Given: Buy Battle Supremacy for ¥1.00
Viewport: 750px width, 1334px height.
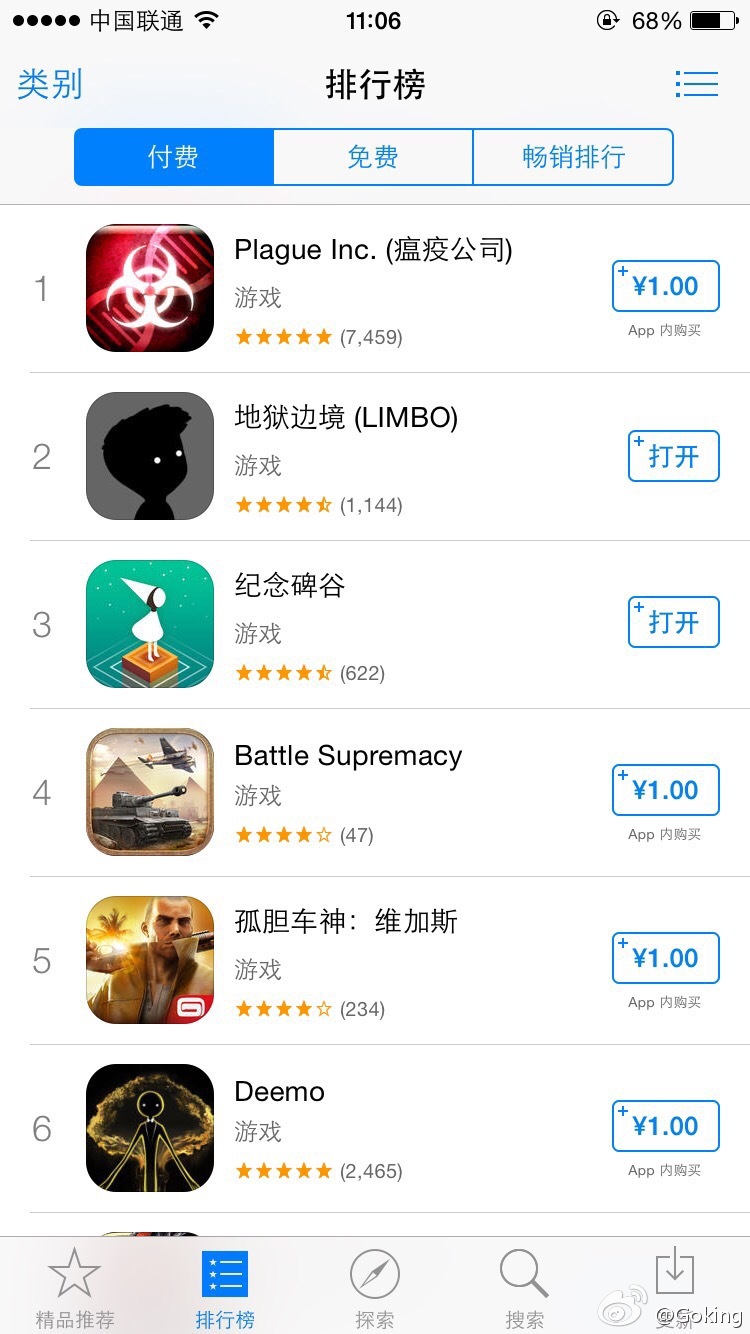Looking at the screenshot, I should (666, 791).
